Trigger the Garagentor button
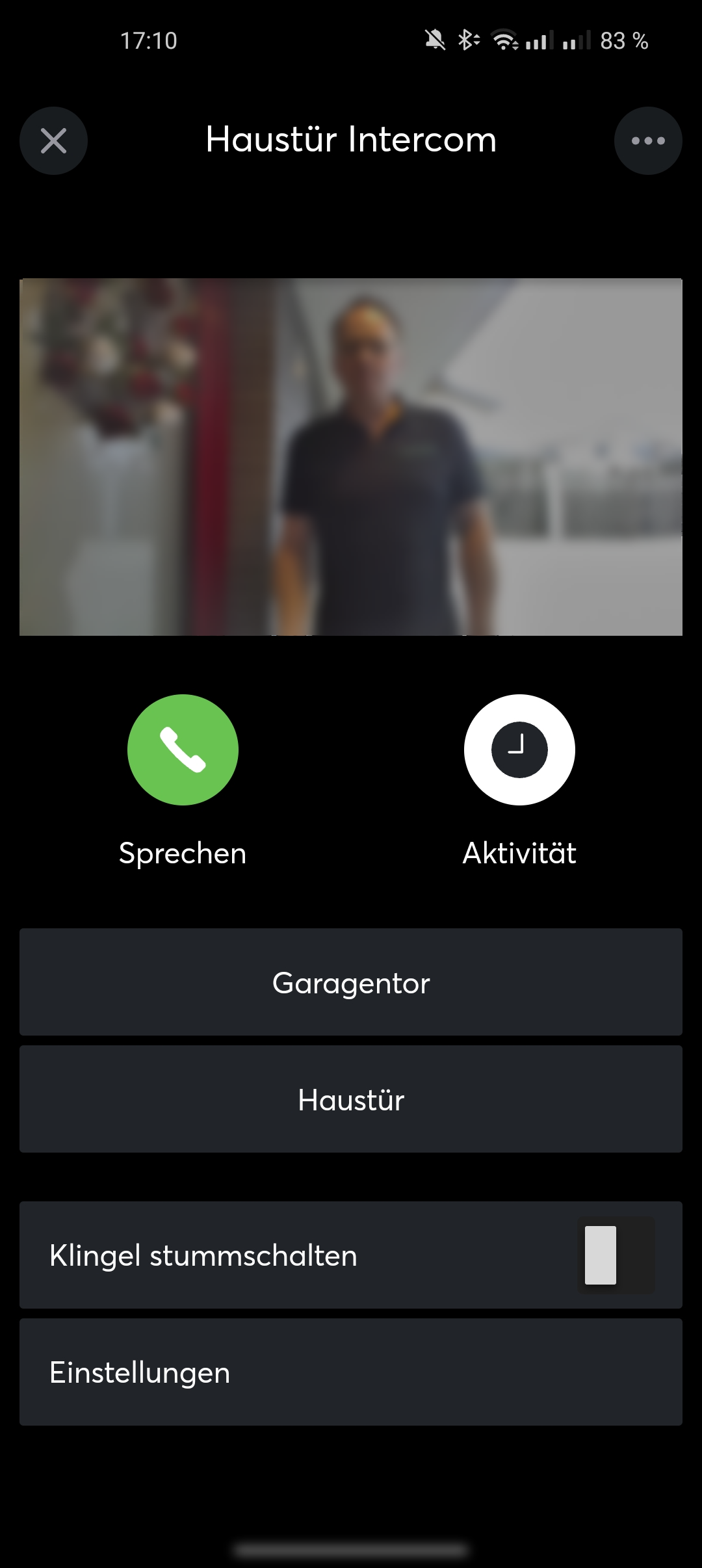The height and width of the screenshot is (1568, 702). 351,982
